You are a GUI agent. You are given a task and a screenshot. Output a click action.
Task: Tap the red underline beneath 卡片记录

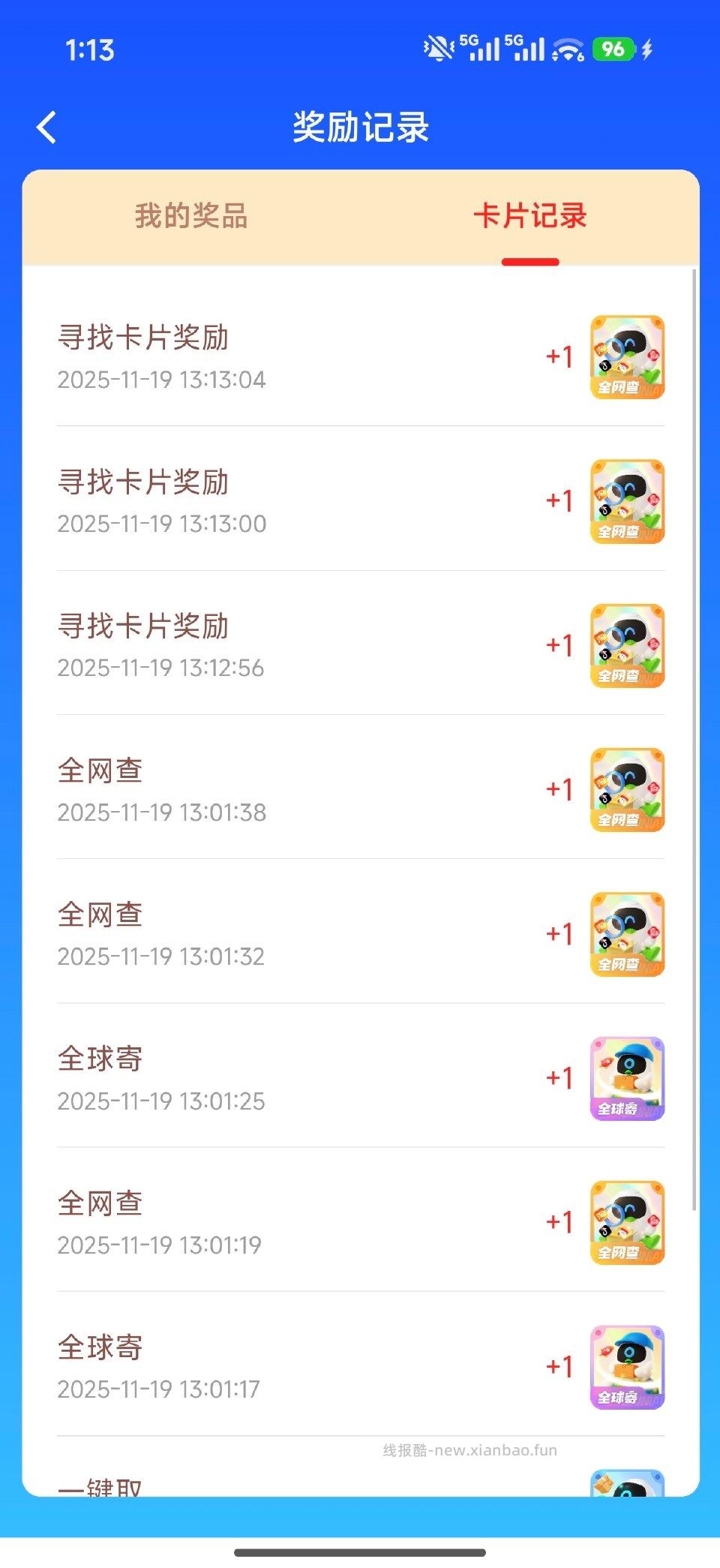click(530, 262)
